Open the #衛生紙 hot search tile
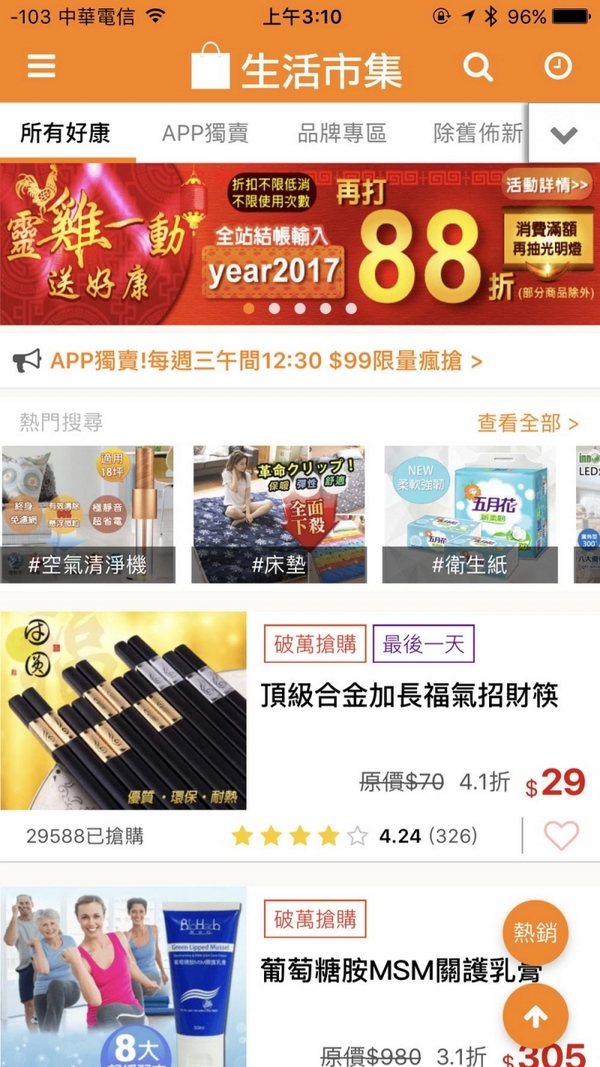This screenshot has height=1067, width=600. coord(470,514)
